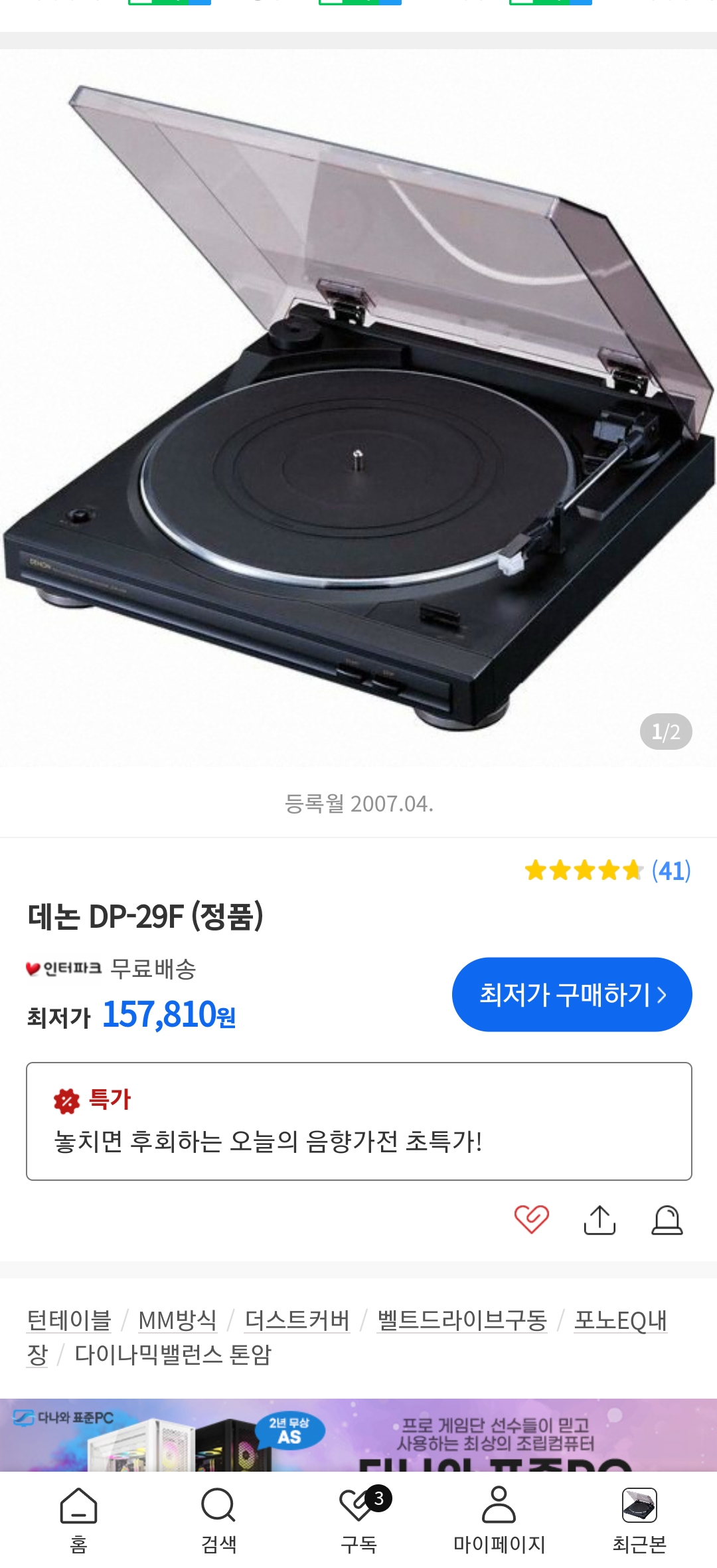717x1568 pixels.
Task: Open 벨트드라이브구동 spec link
Action: (462, 1320)
